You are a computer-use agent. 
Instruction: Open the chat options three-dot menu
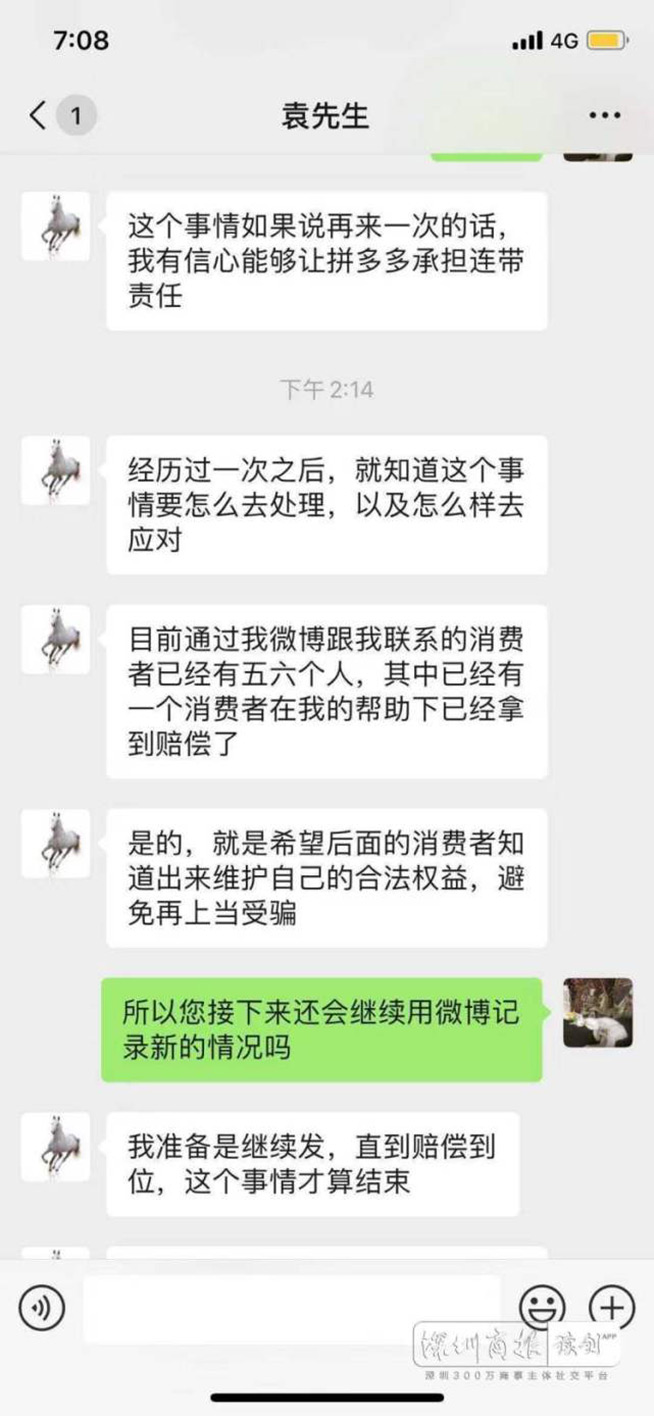point(604,116)
